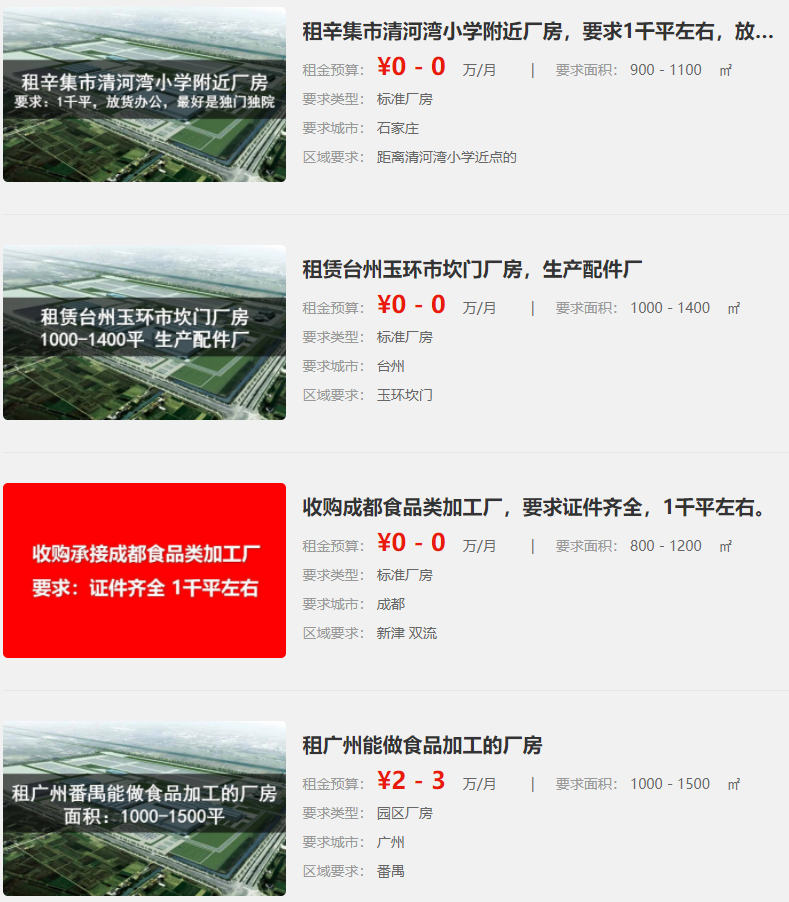Open the 租赁台州玉环市坎门厂房 listing title
The image size is (789, 902).
click(x=472, y=270)
